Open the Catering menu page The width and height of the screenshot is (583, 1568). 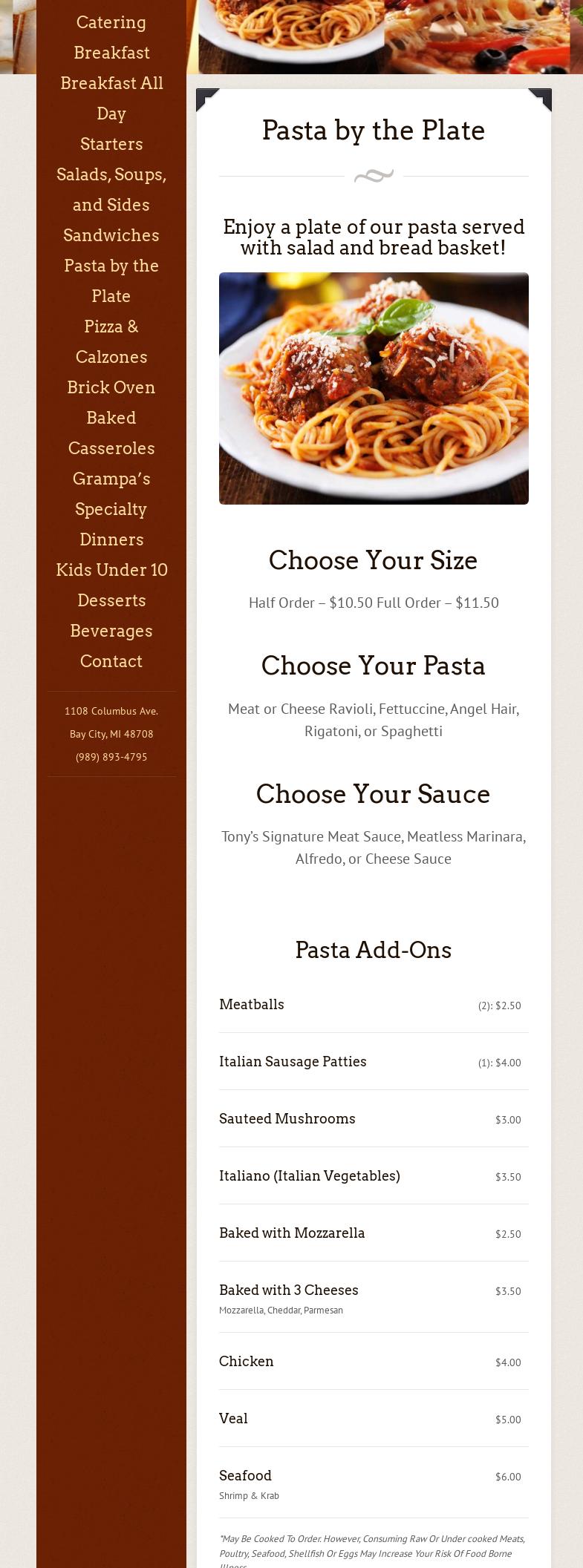pos(111,22)
